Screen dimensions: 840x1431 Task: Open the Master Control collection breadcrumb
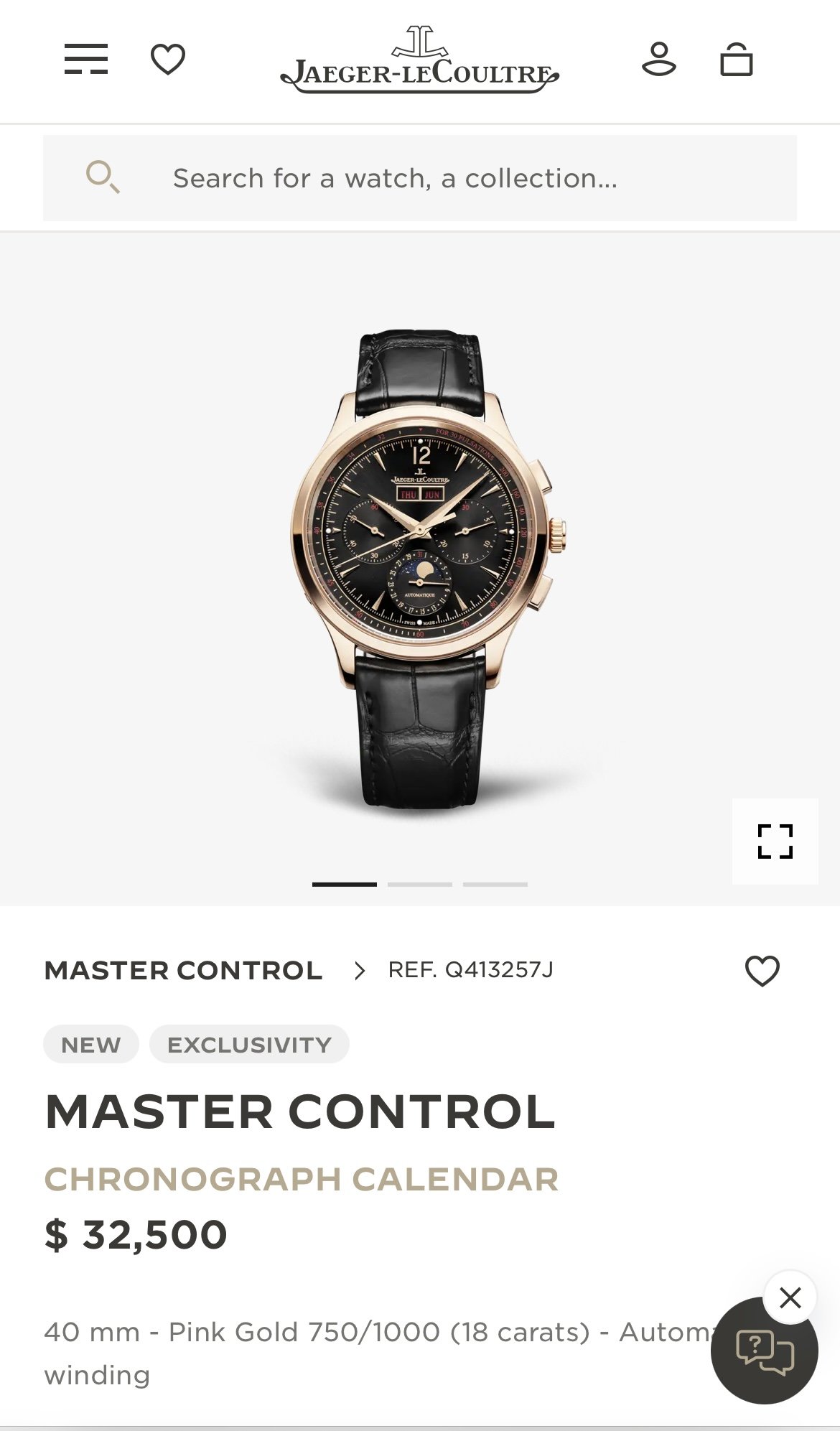[183, 970]
